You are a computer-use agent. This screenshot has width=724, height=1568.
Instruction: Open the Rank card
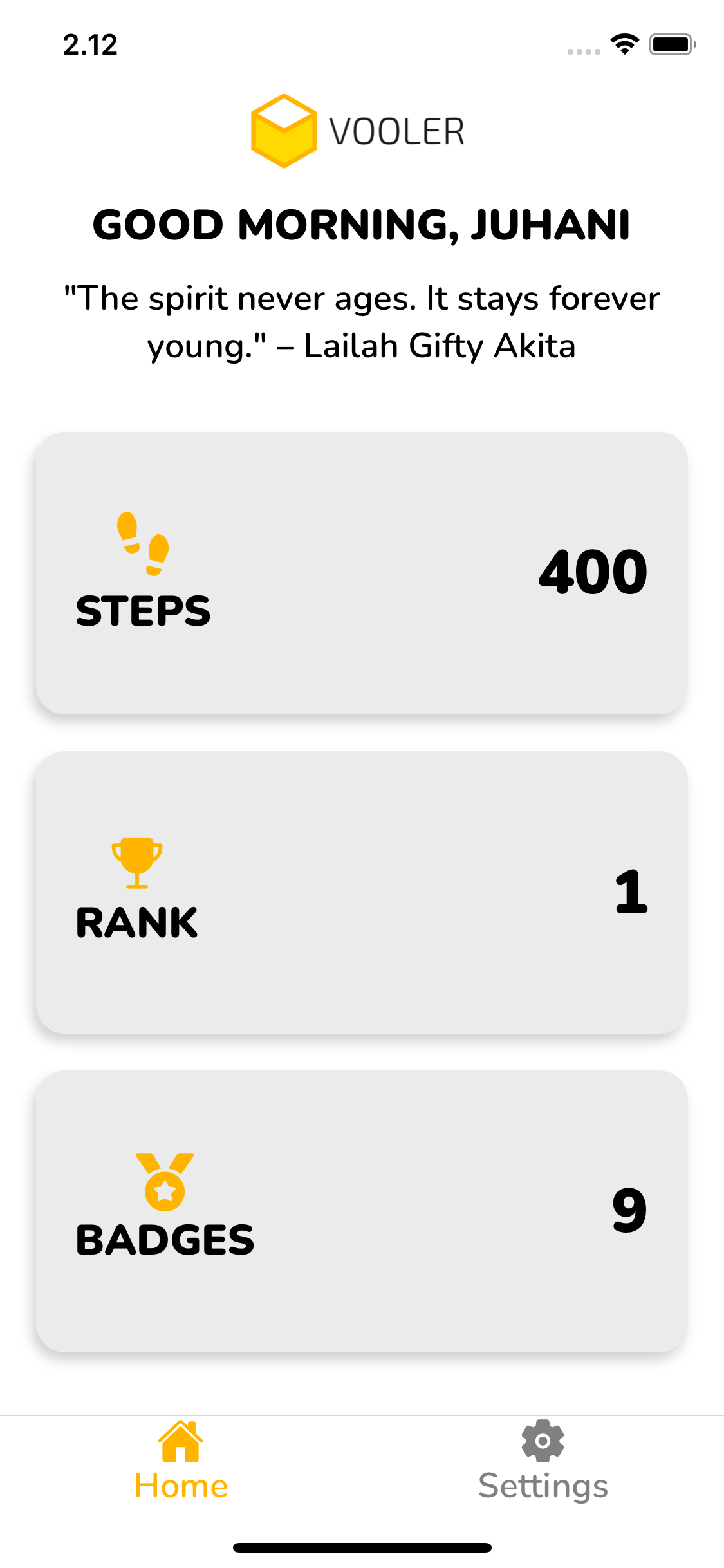click(x=362, y=892)
